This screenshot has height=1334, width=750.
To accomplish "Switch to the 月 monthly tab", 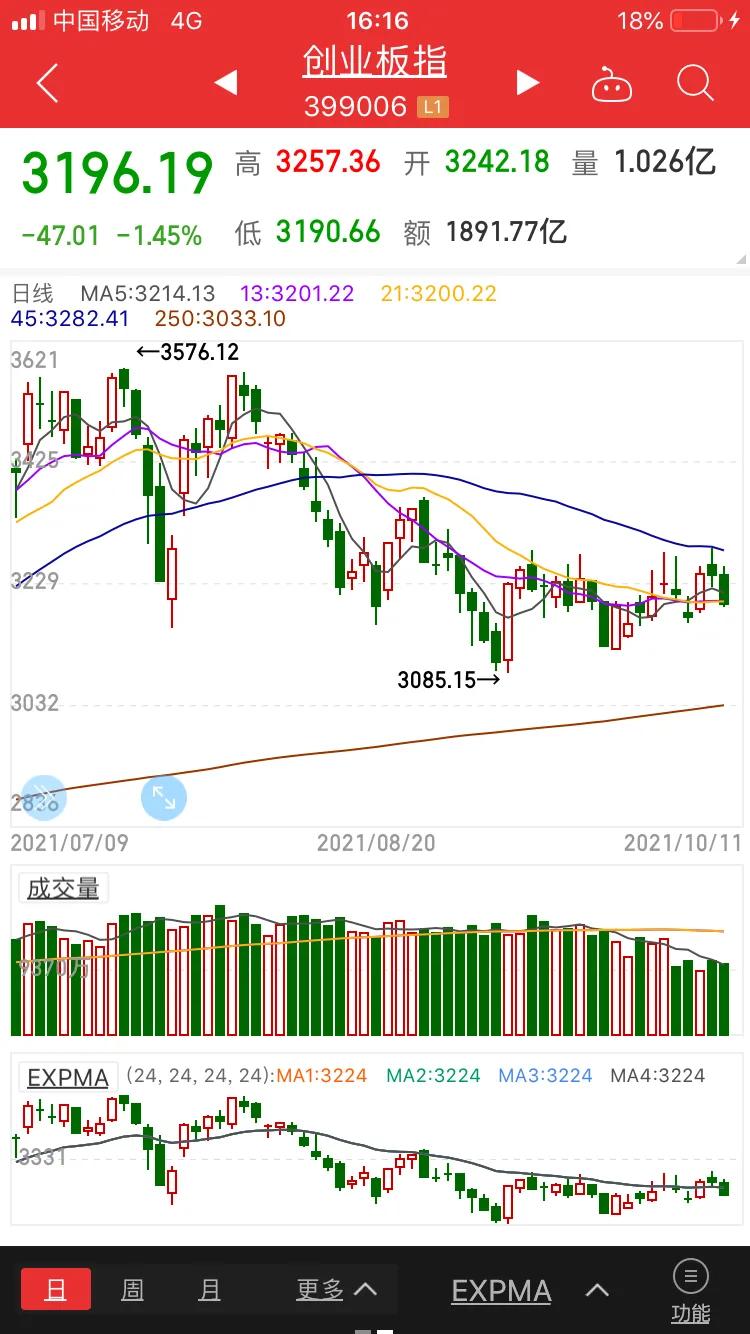I will [x=209, y=1290].
